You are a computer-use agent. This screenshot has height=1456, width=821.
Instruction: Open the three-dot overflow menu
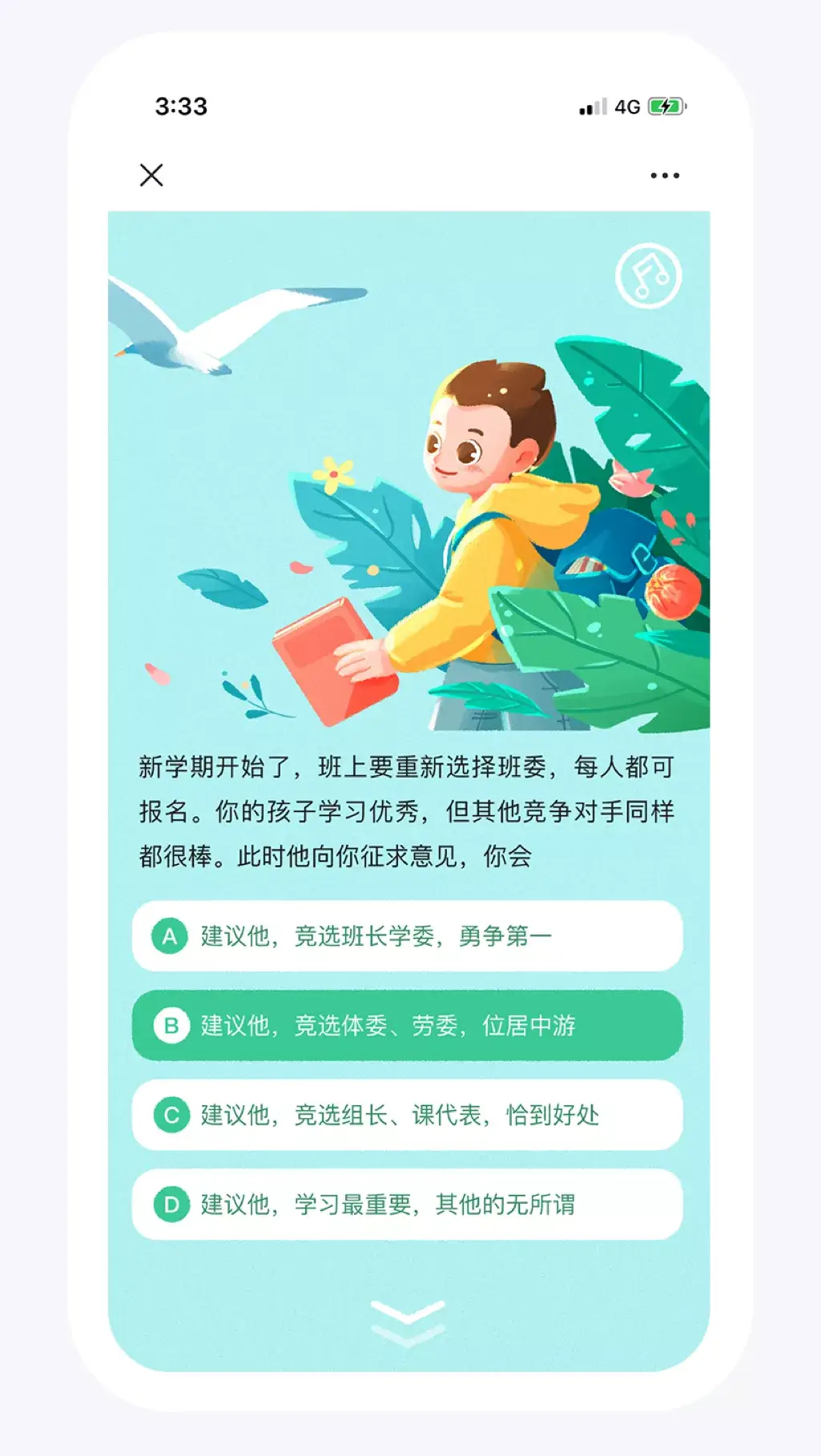664,175
